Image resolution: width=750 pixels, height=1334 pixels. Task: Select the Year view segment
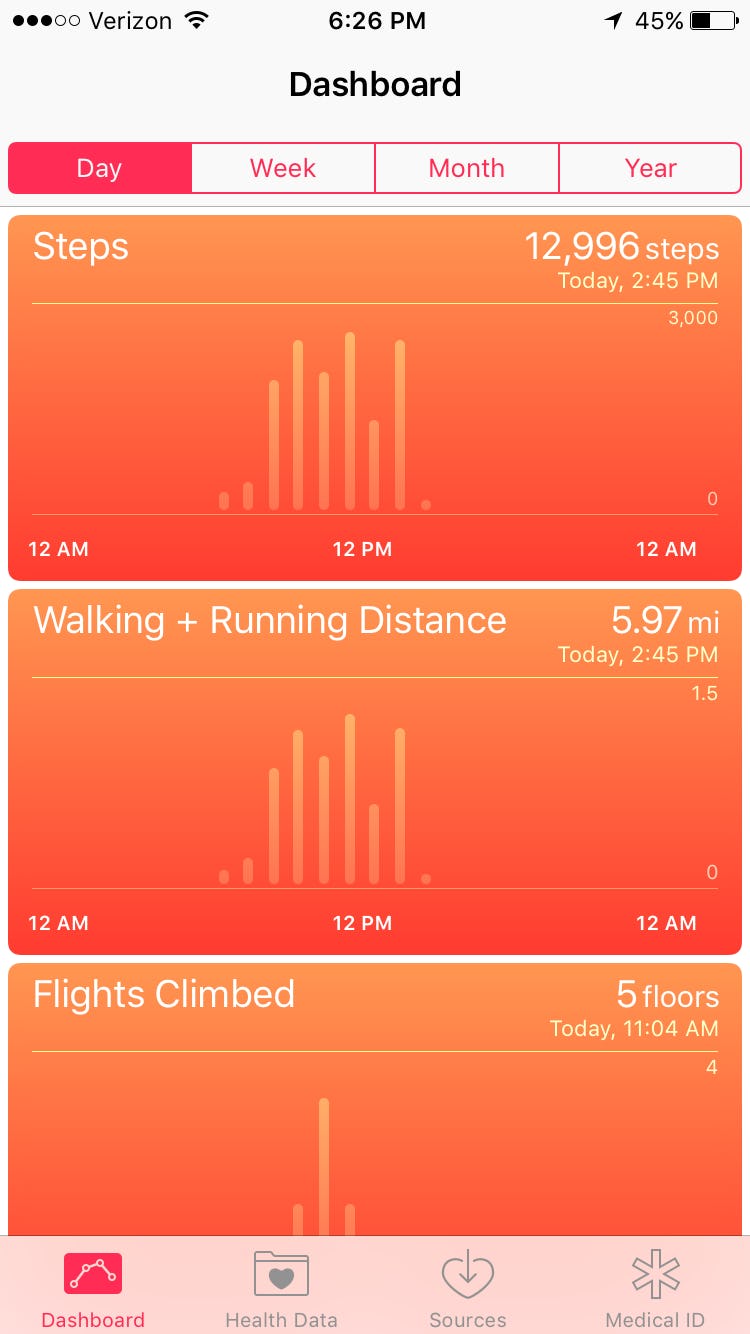[650, 168]
